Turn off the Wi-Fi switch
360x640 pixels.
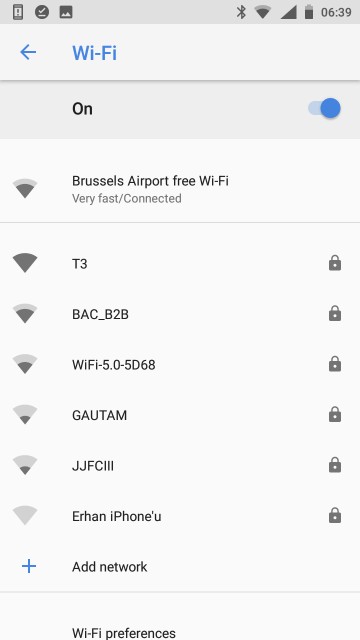[324, 109]
